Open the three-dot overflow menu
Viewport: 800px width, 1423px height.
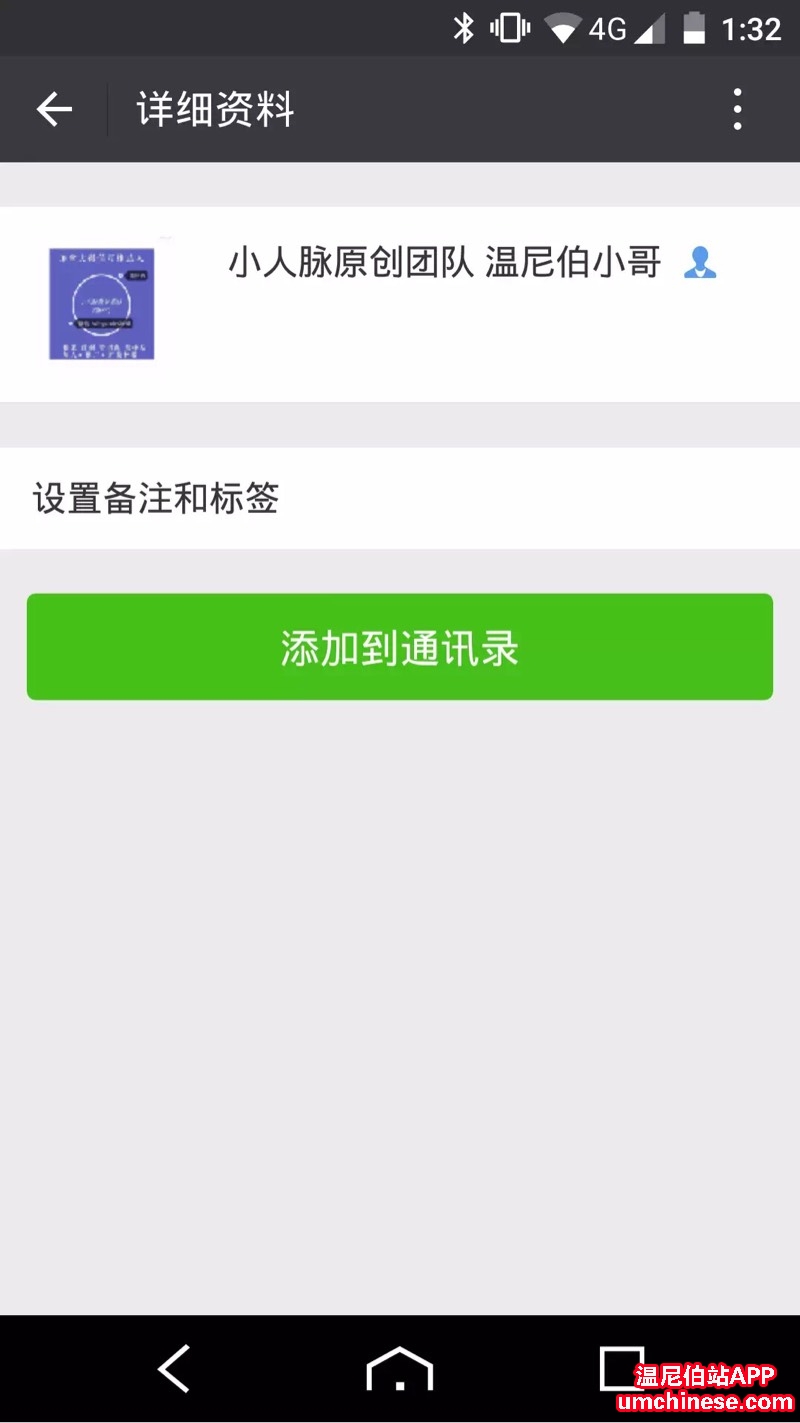pos(737,109)
